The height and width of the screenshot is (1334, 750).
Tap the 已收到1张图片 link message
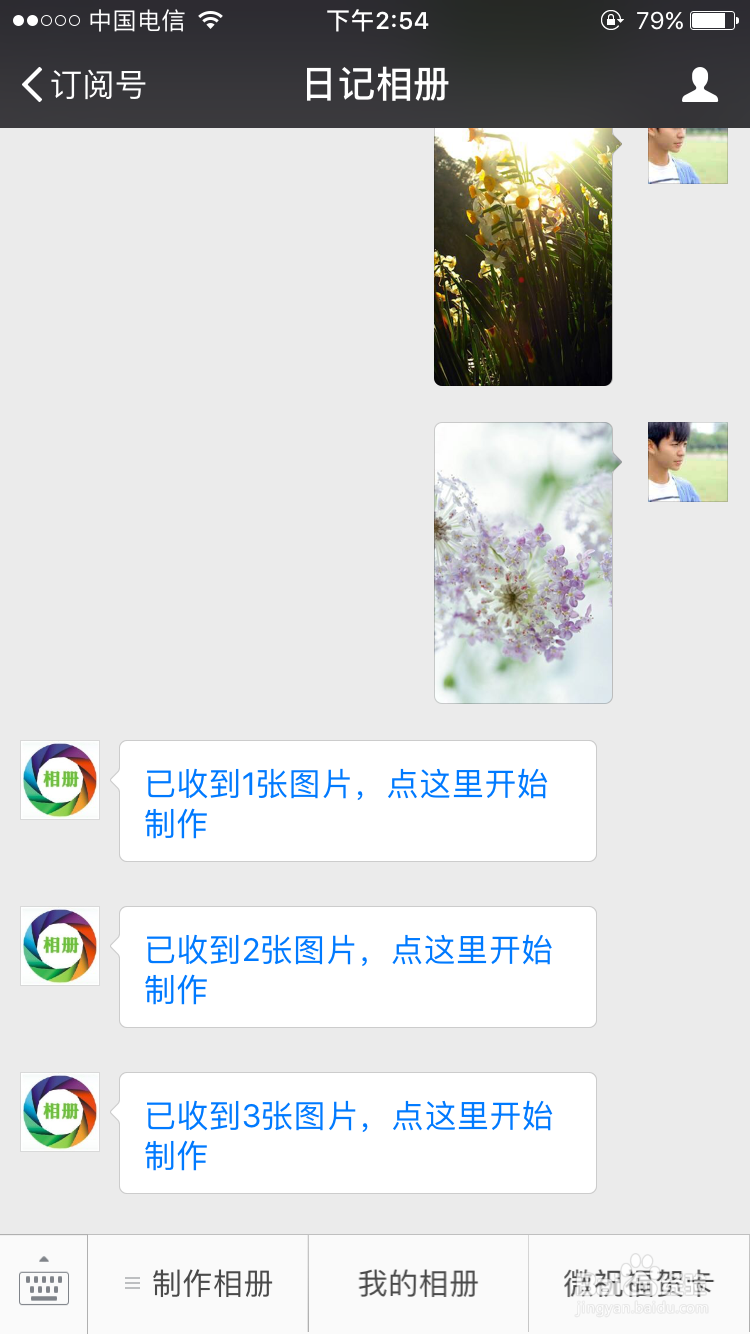[347, 803]
